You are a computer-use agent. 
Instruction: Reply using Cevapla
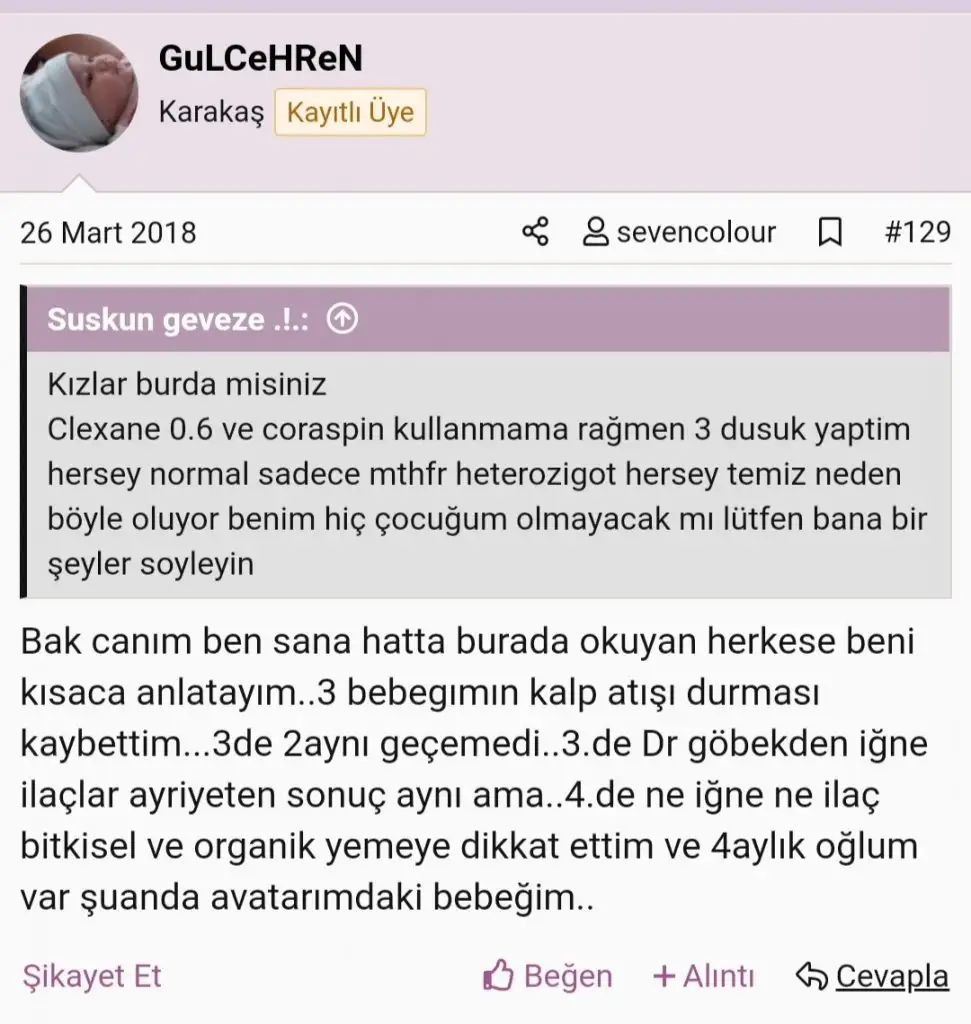872,976
